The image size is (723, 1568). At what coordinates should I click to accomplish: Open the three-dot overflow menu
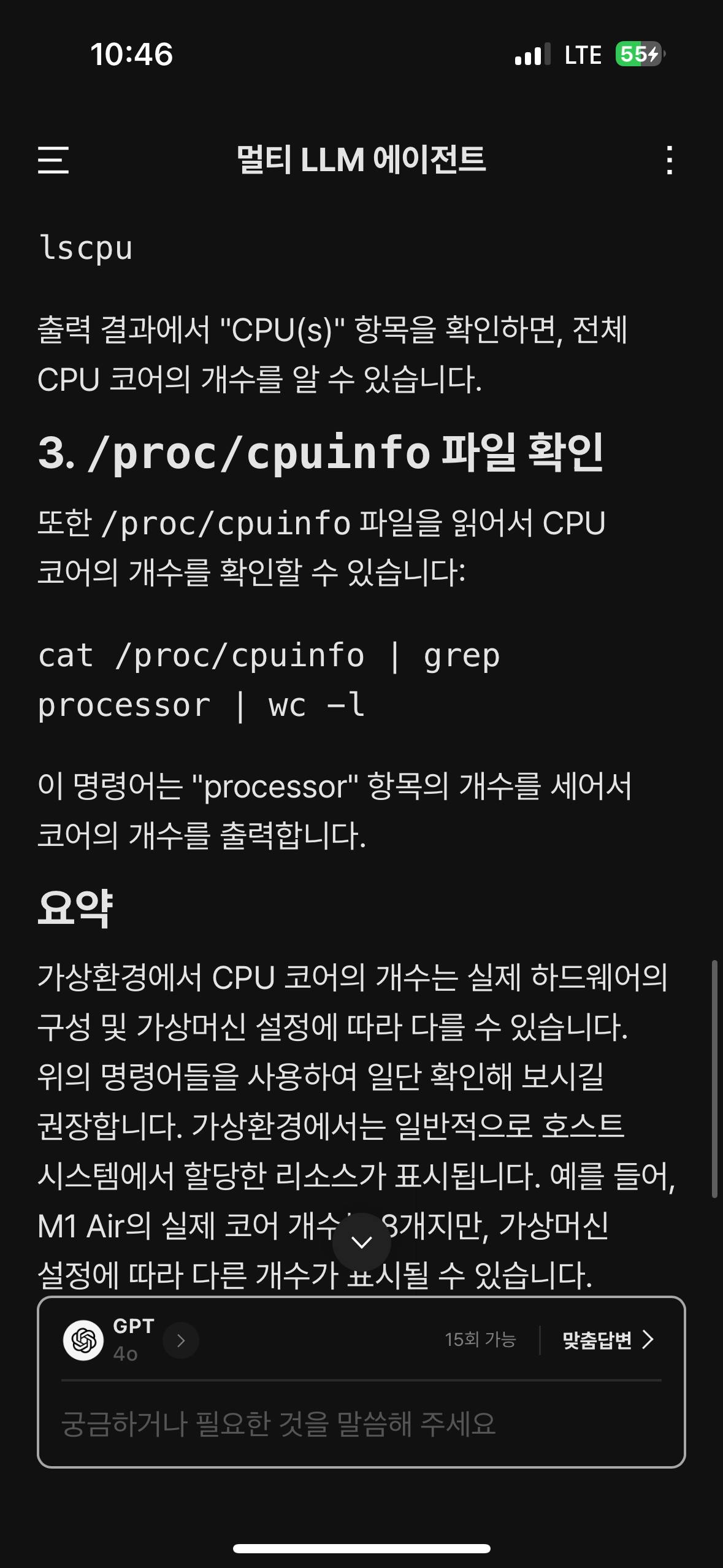[669, 160]
